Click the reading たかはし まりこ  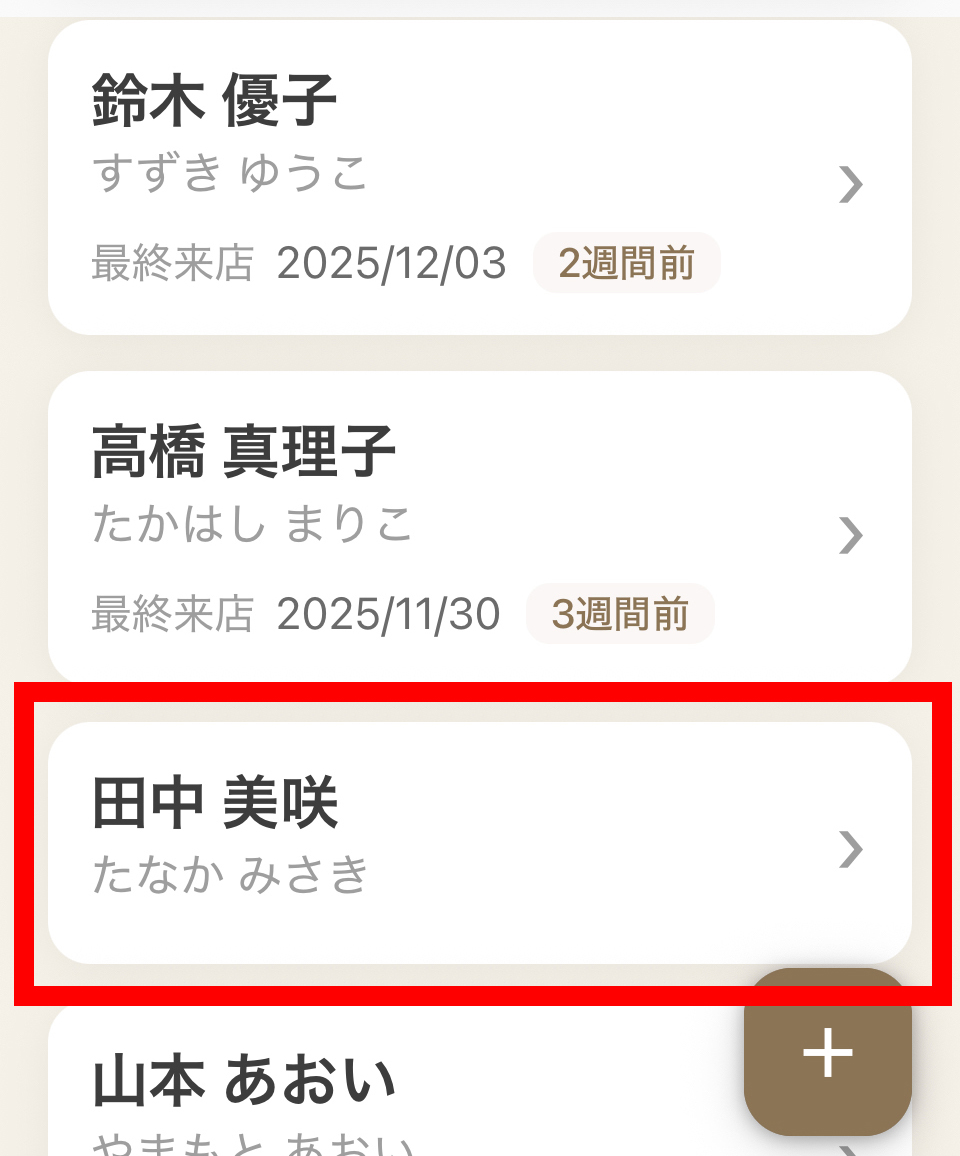pyautogui.click(x=252, y=523)
